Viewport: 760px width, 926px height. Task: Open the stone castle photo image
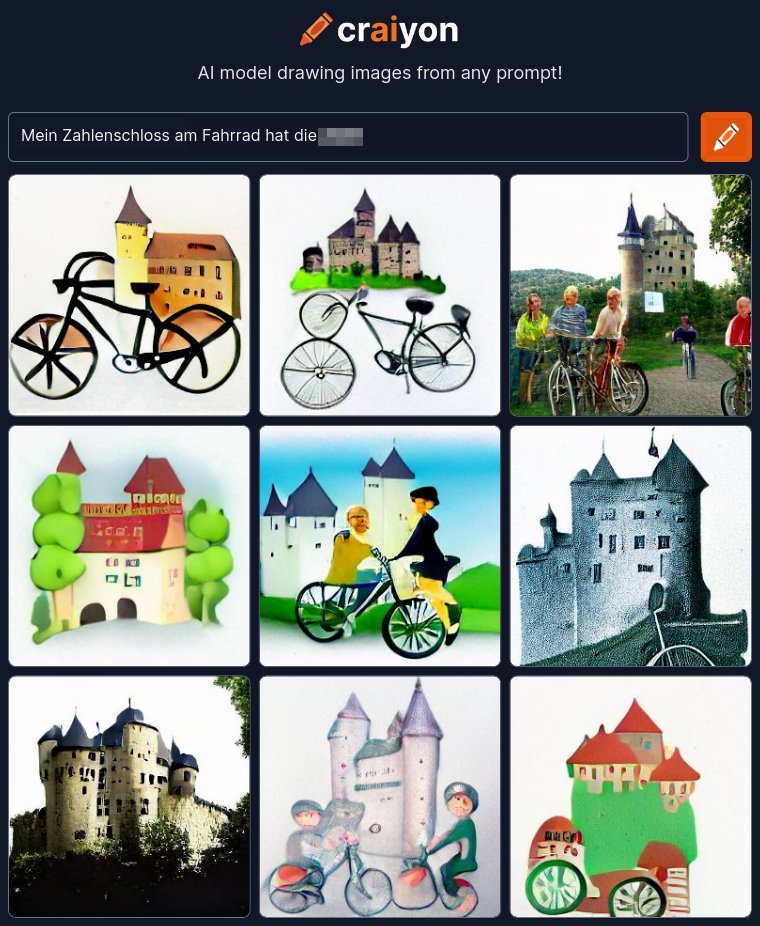[x=129, y=797]
